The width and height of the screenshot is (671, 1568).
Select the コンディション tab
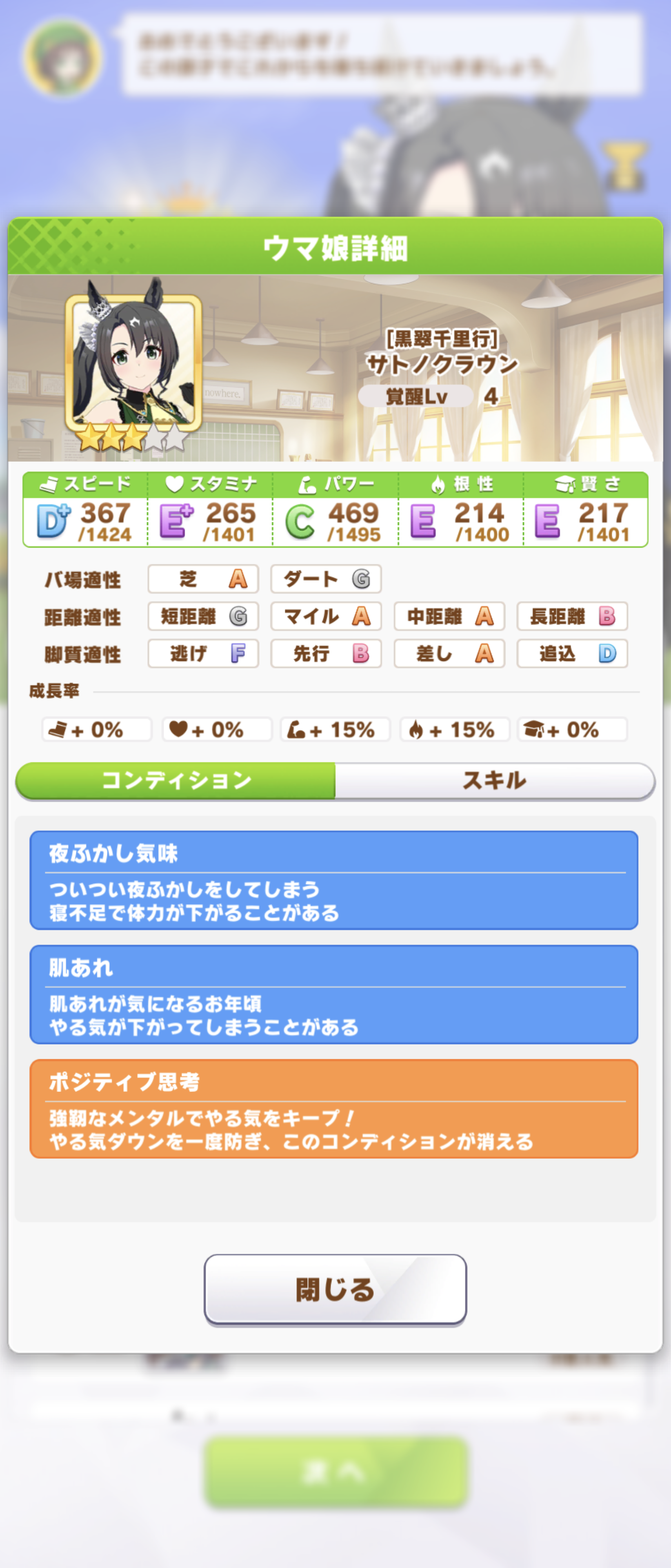[176, 780]
